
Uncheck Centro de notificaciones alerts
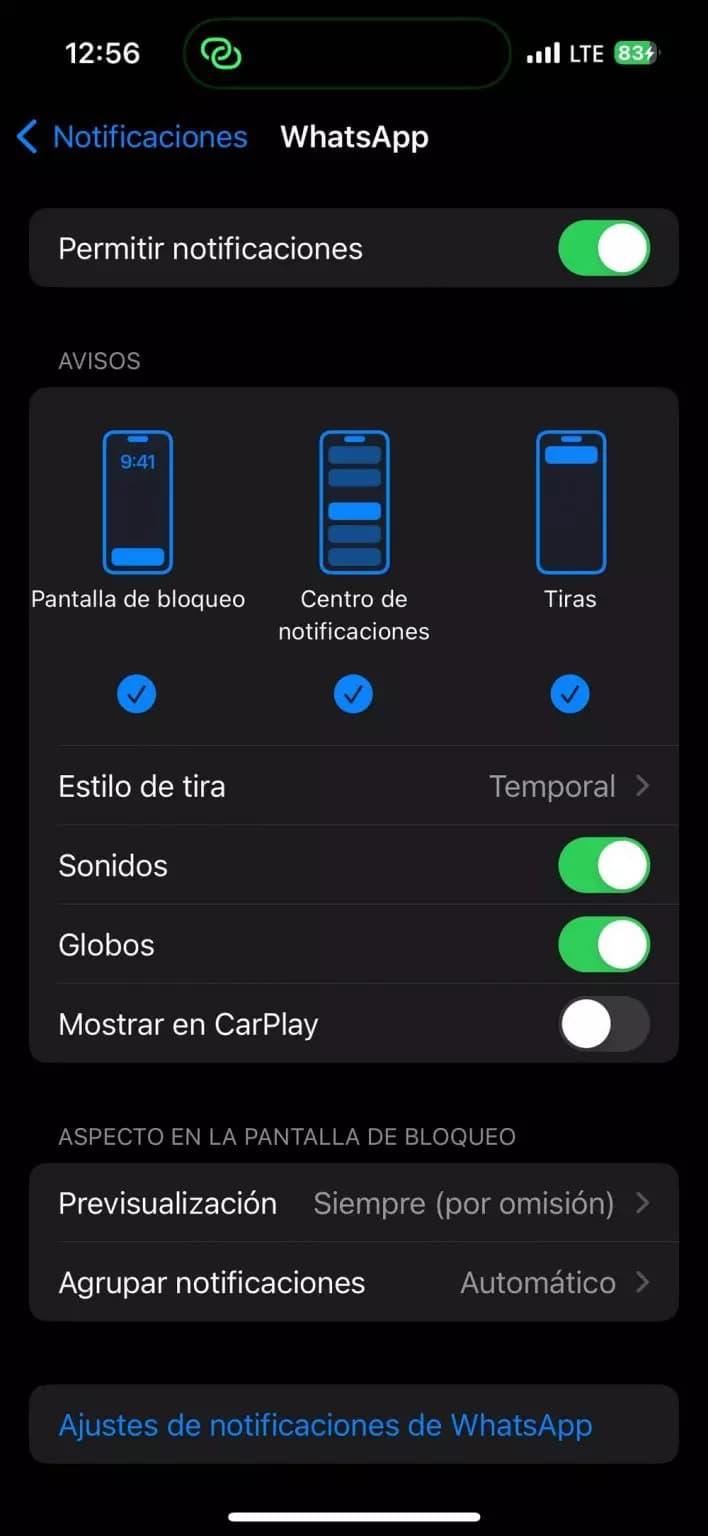353,693
